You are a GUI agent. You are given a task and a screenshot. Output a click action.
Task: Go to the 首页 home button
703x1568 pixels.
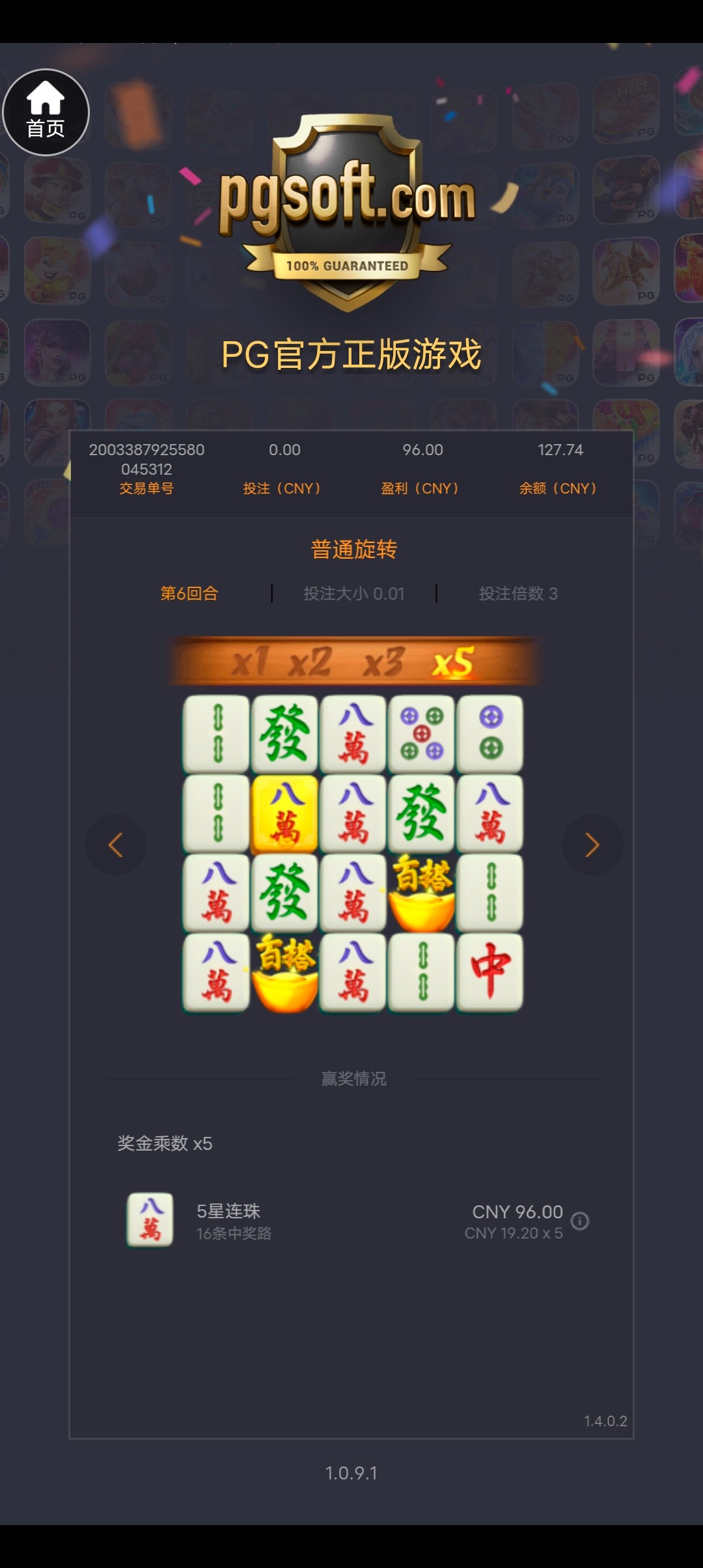click(46, 112)
